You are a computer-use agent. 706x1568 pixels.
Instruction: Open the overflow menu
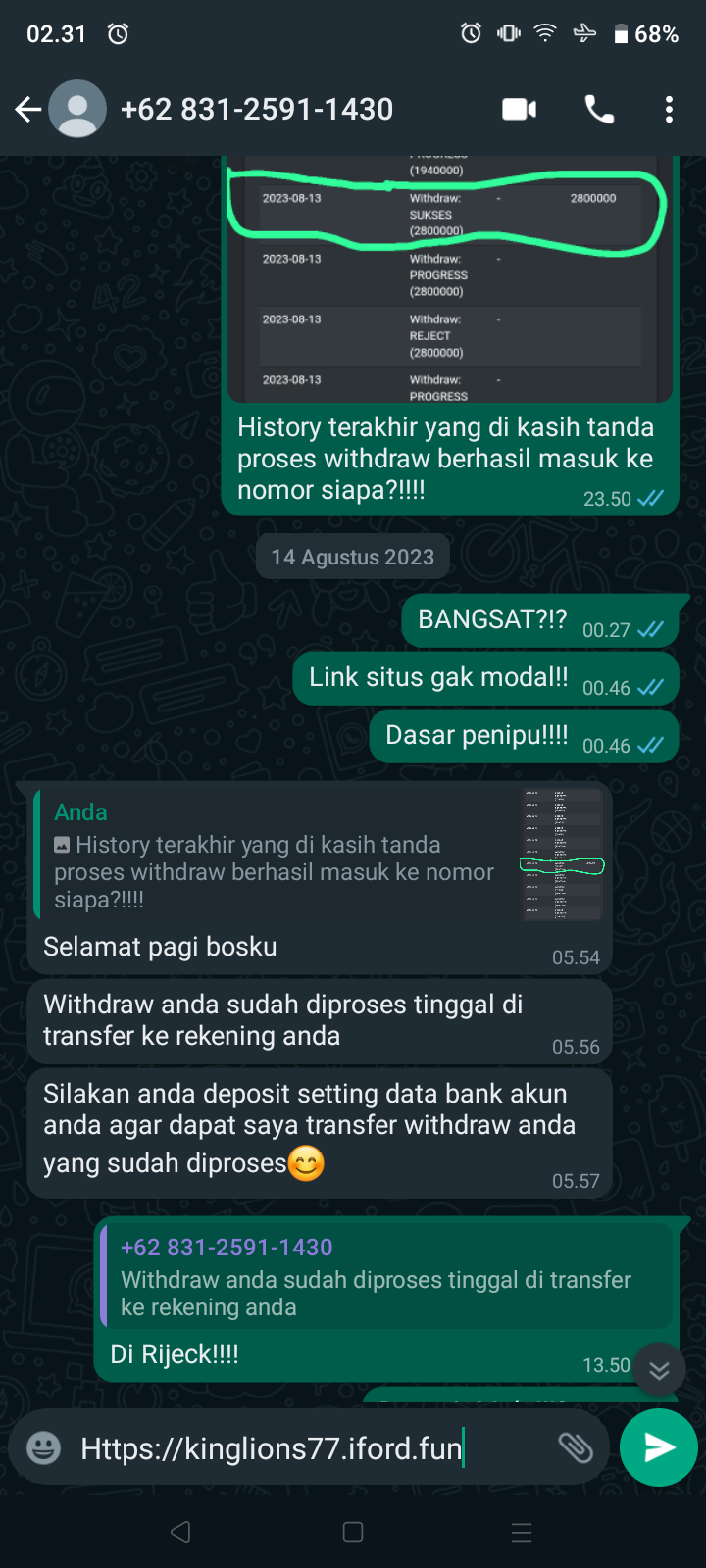[x=669, y=110]
